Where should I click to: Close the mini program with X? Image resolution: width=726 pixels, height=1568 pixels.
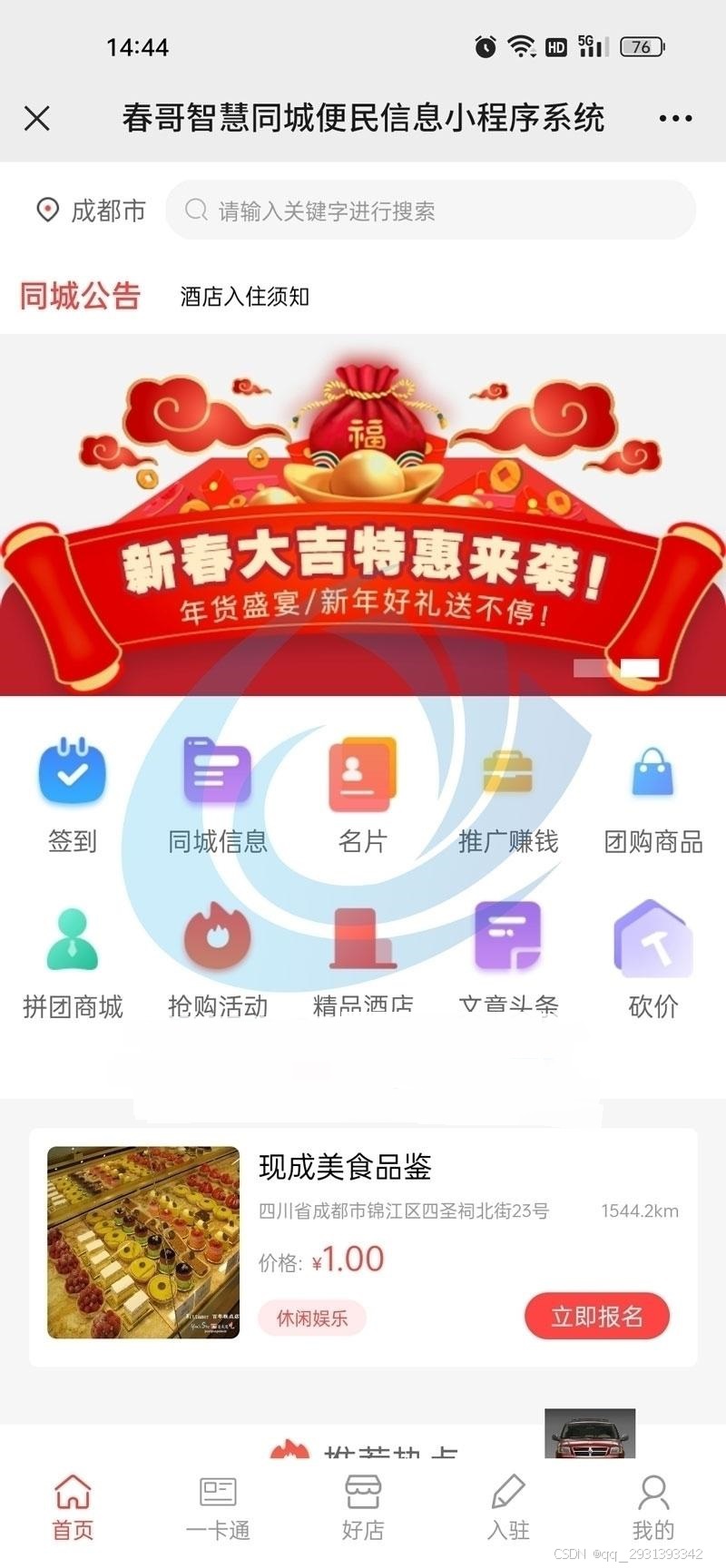pyautogui.click(x=37, y=118)
